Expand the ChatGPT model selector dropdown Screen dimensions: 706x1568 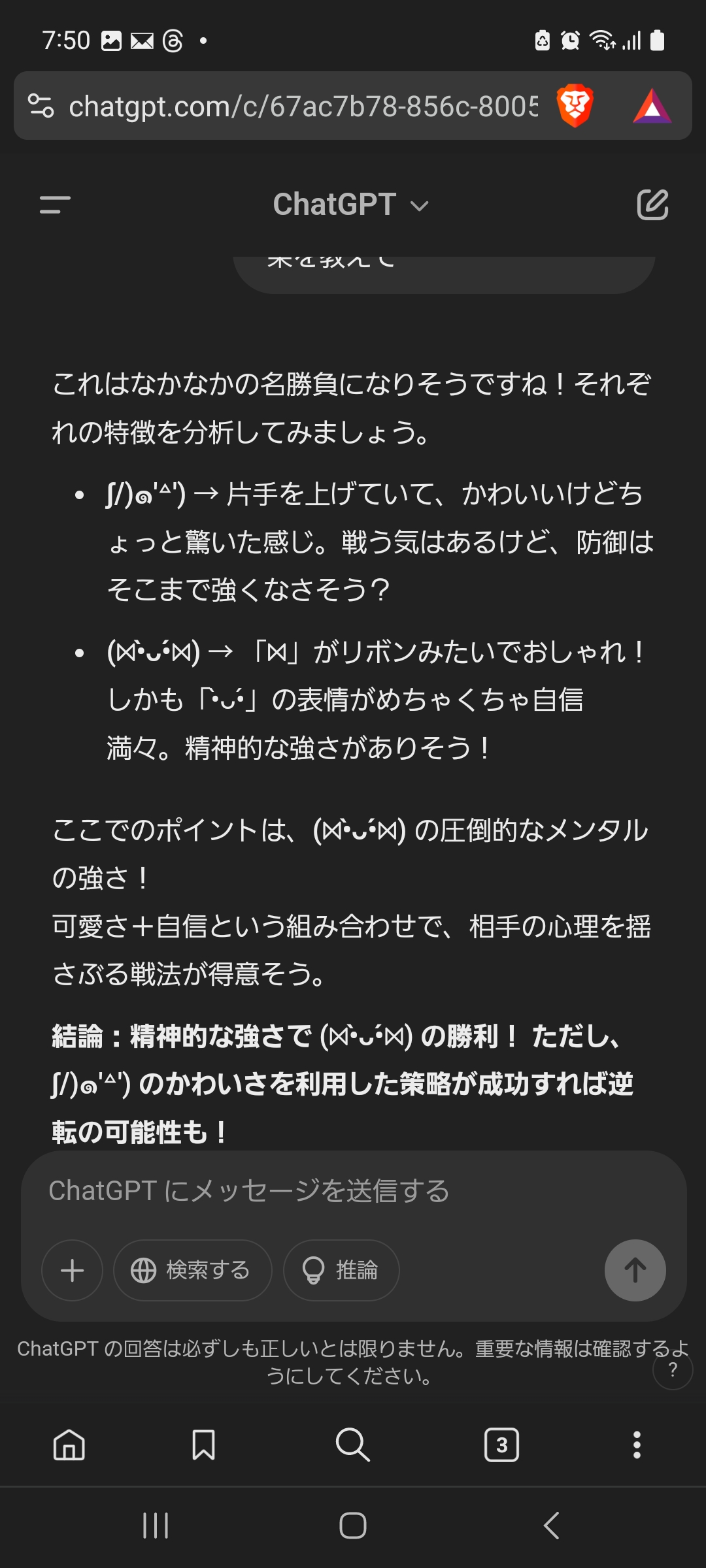click(x=351, y=204)
